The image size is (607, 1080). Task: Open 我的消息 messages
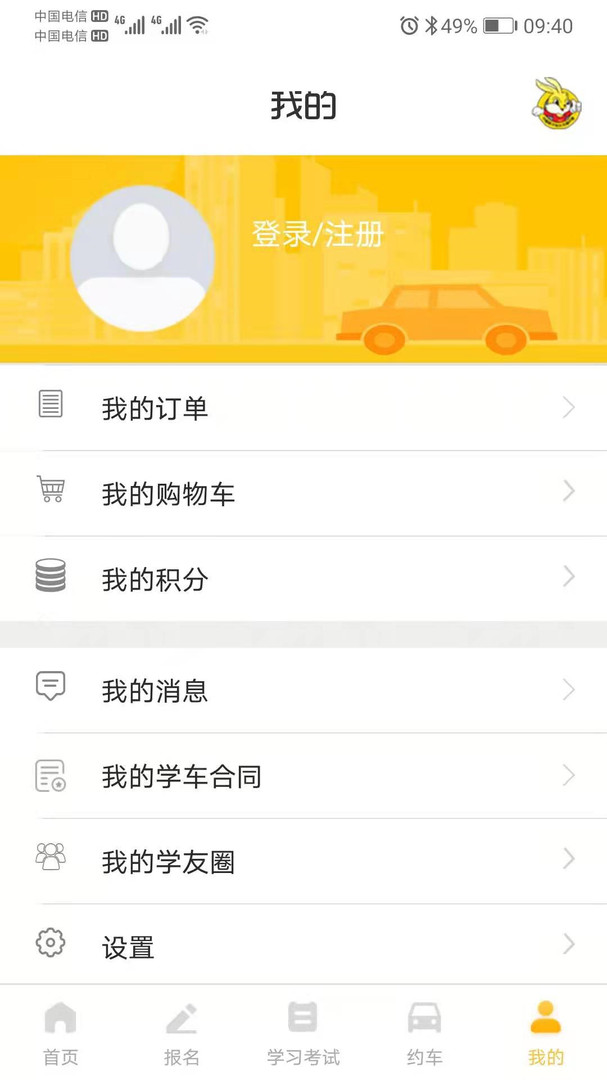pos(303,690)
